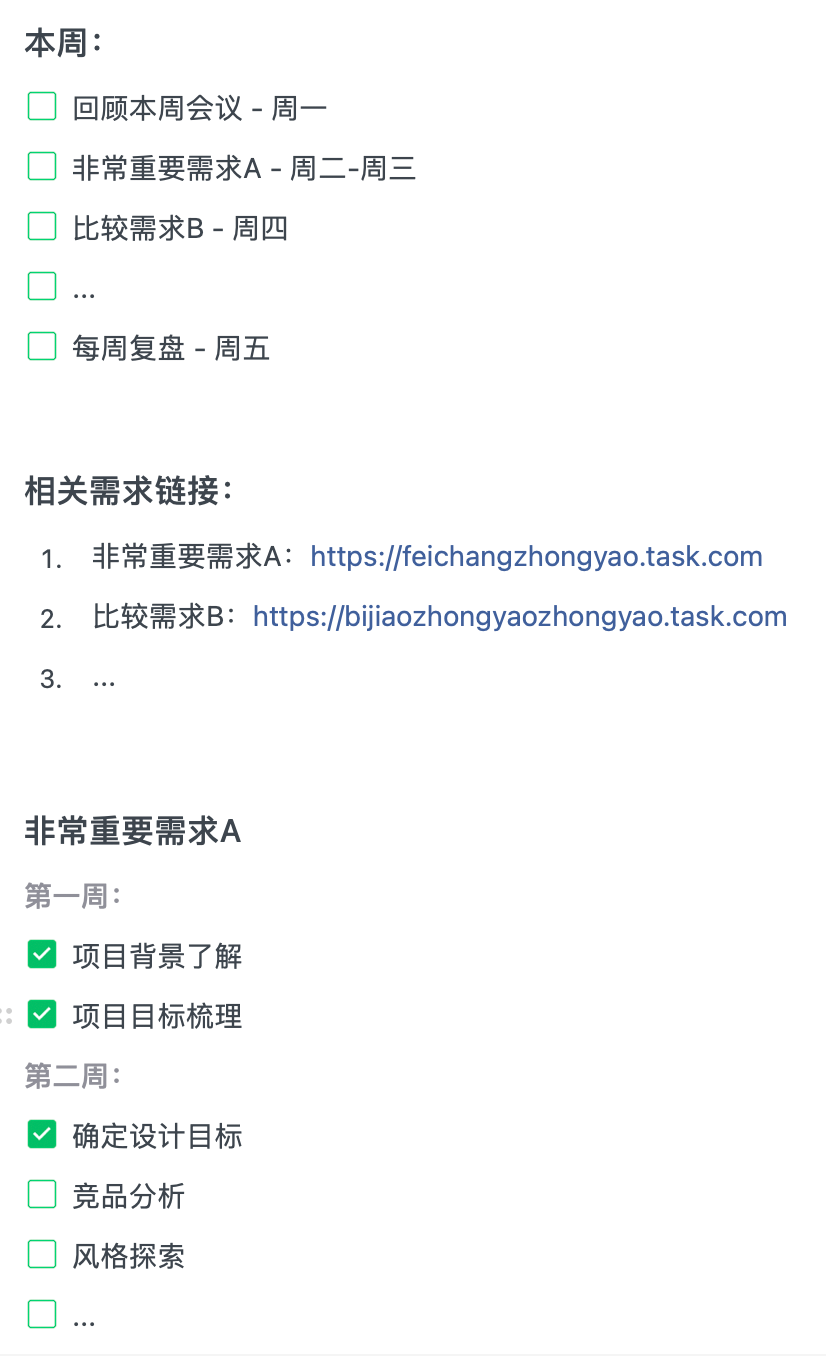
Task: Check the 每周复盘 - 周五 checkbox
Action: (42, 347)
